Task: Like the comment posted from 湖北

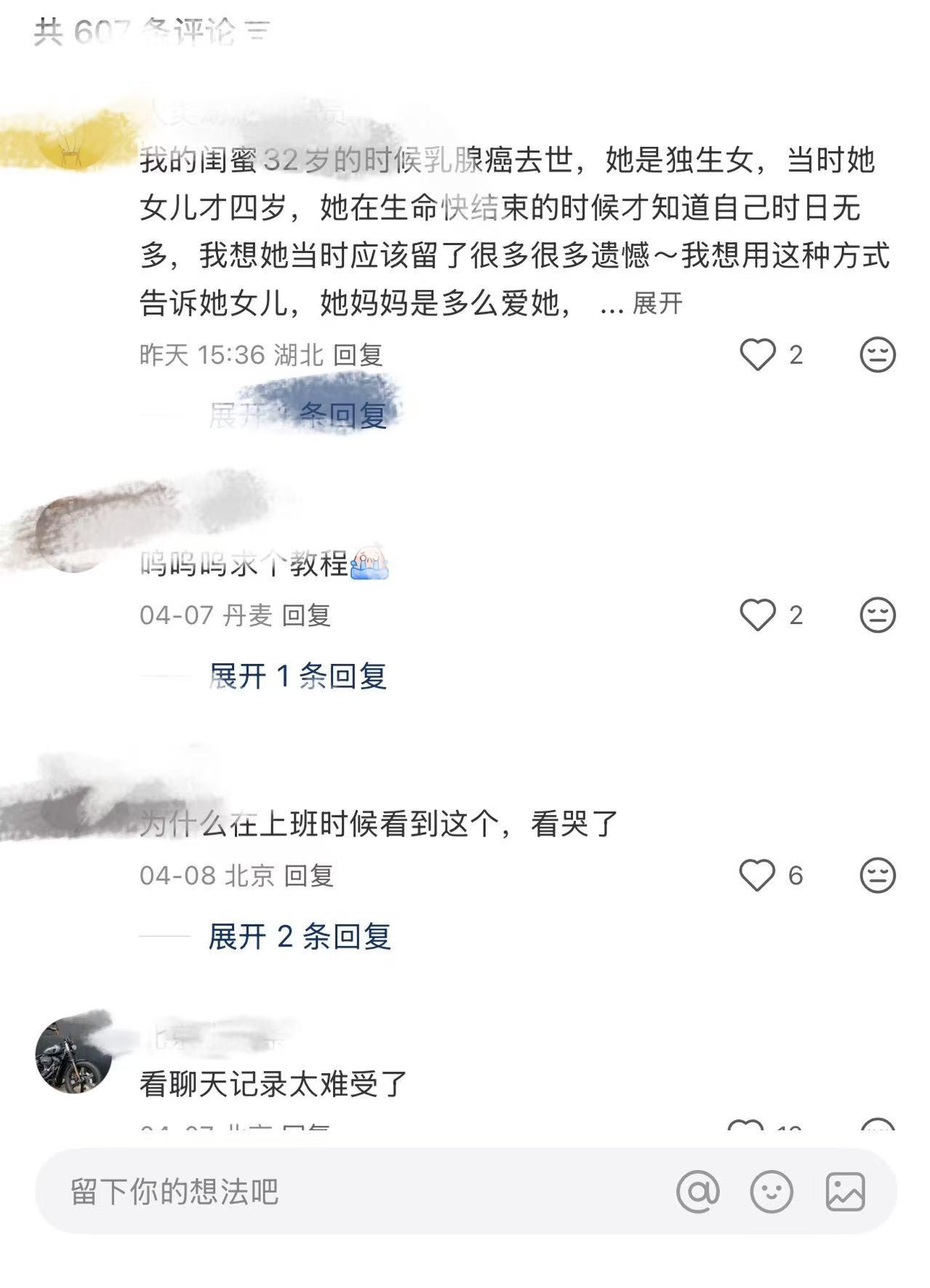Action: 758,355
